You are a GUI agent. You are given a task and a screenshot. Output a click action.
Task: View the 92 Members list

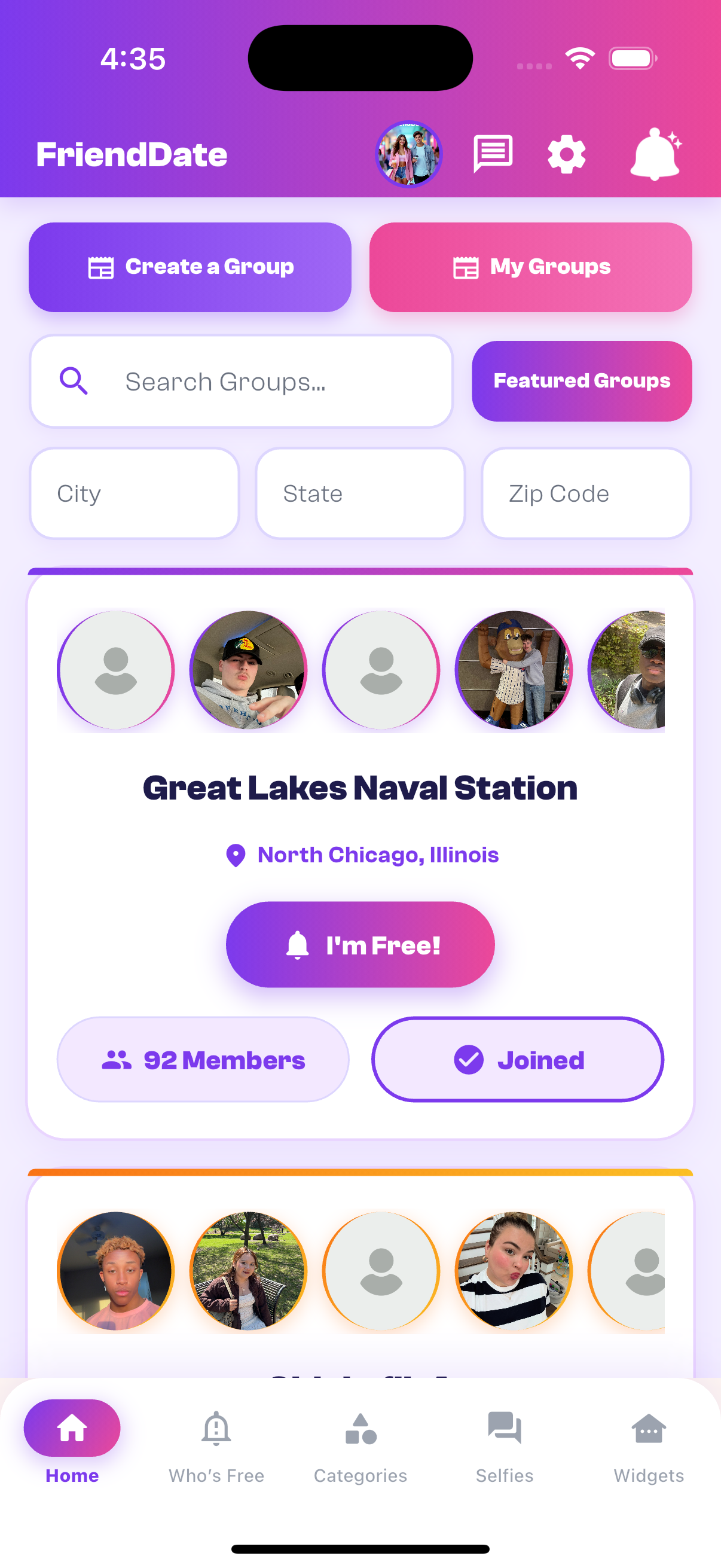click(x=203, y=1060)
